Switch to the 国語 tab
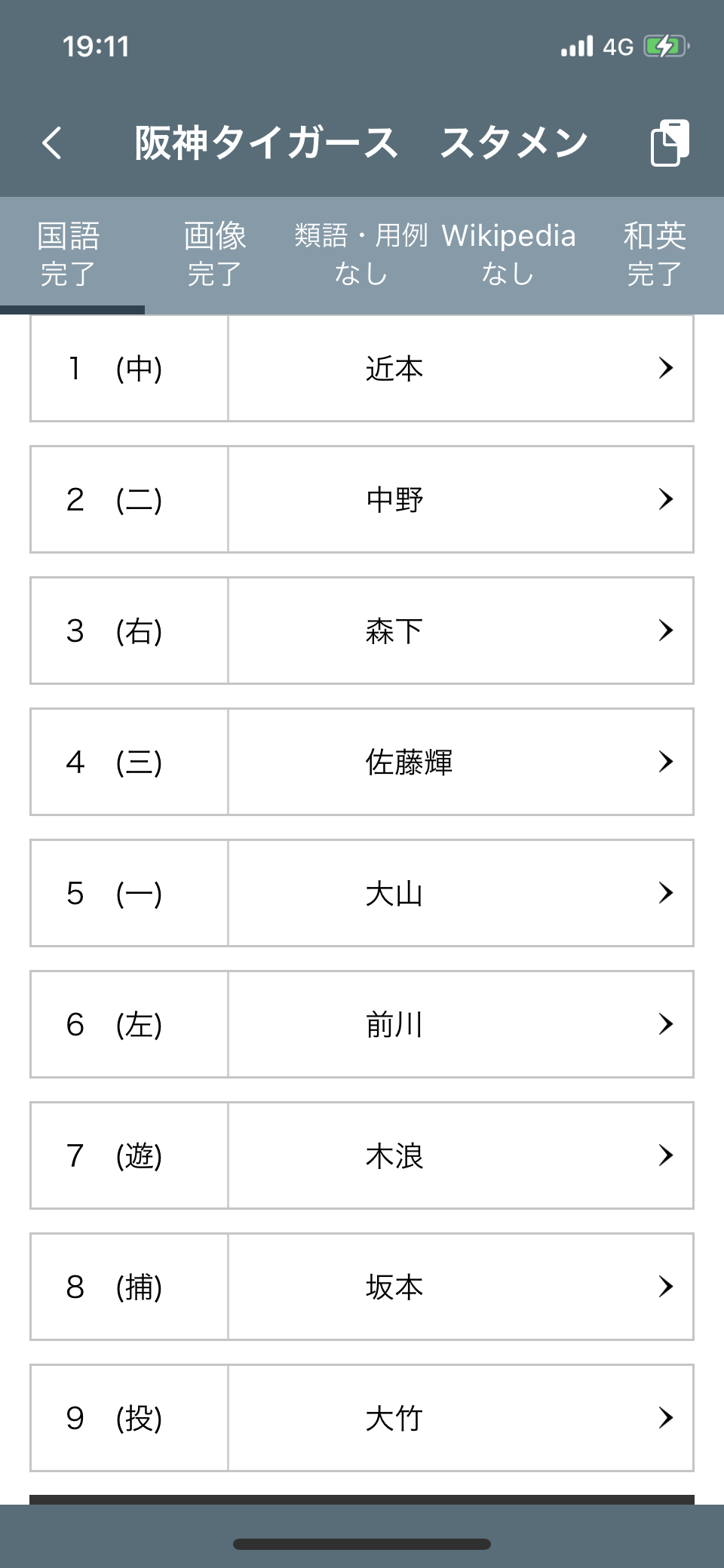The image size is (724, 1568). point(69,255)
